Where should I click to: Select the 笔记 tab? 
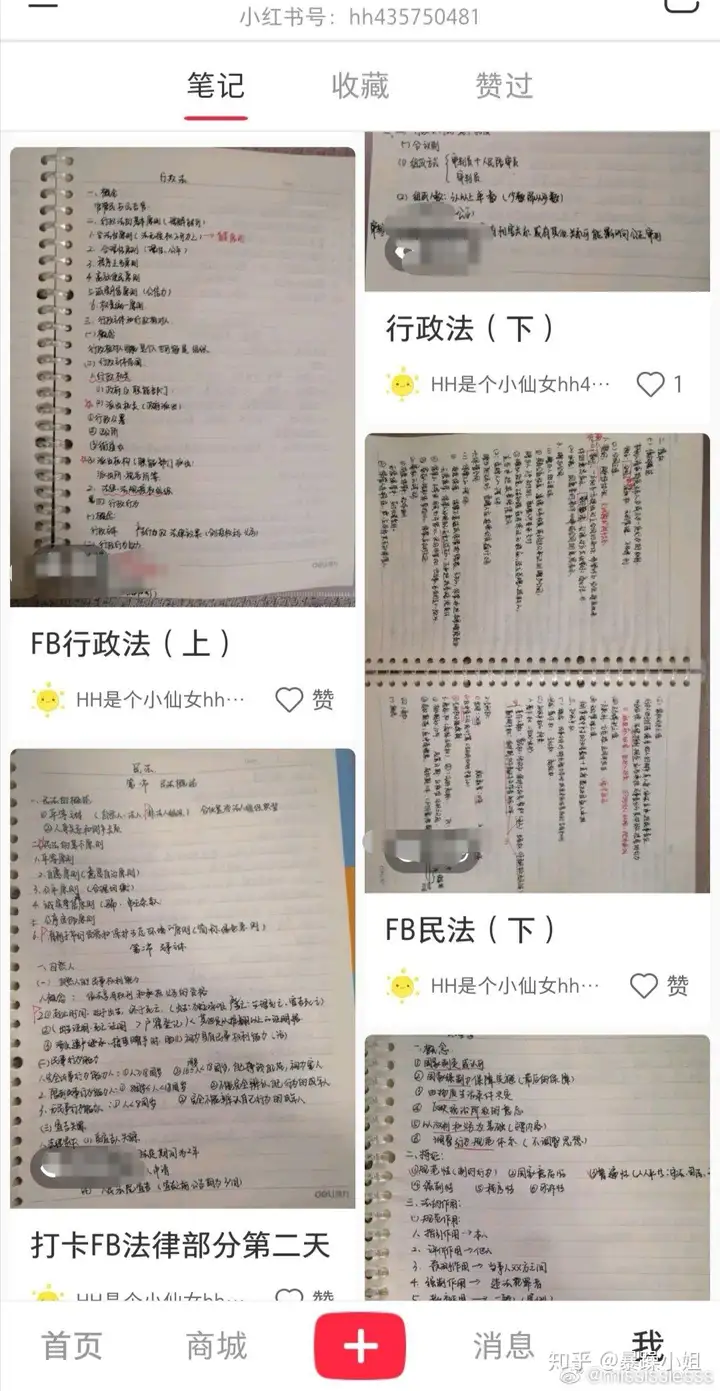click(x=215, y=86)
